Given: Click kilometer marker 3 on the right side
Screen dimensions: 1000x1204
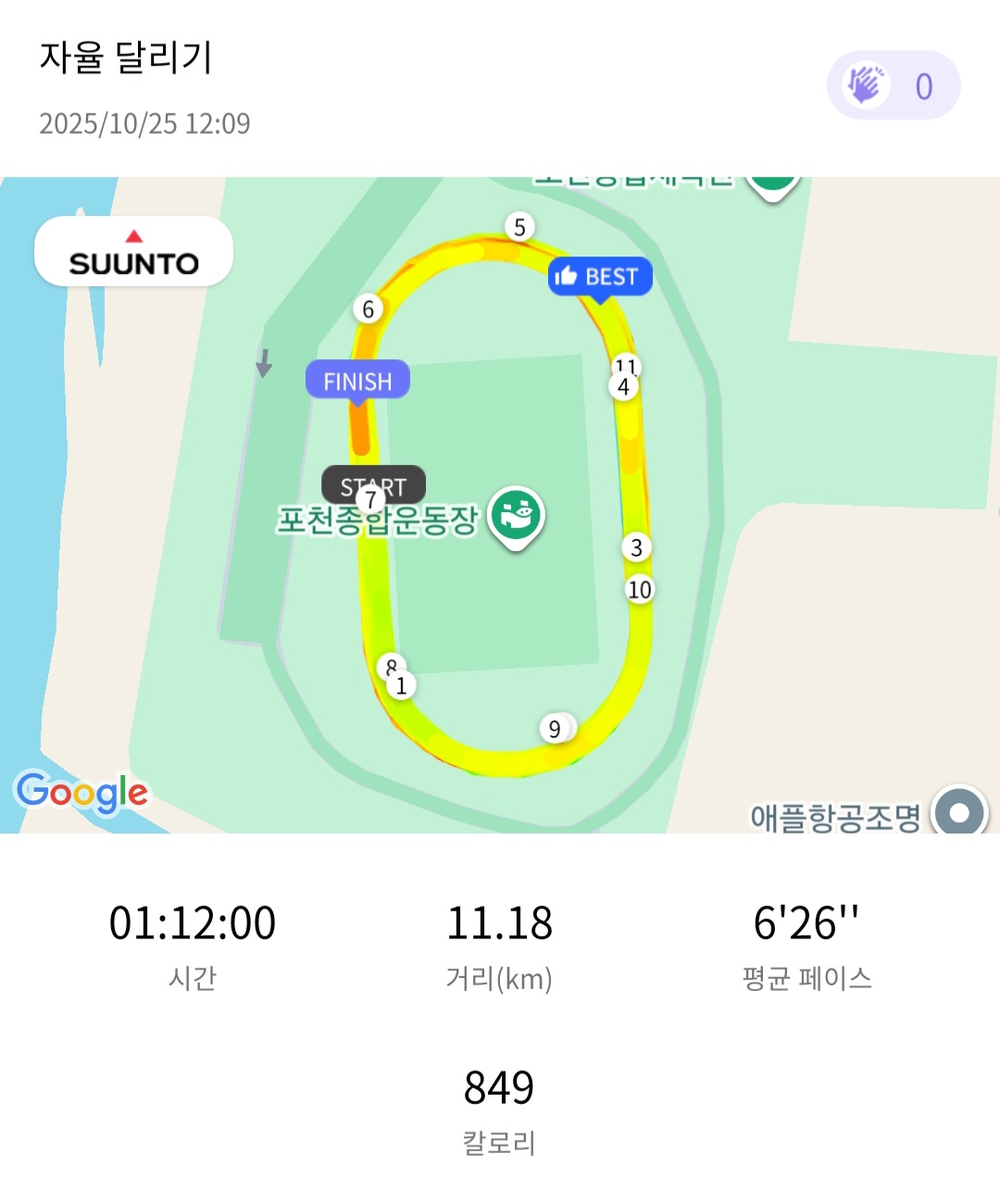Looking at the screenshot, I should point(635,546).
